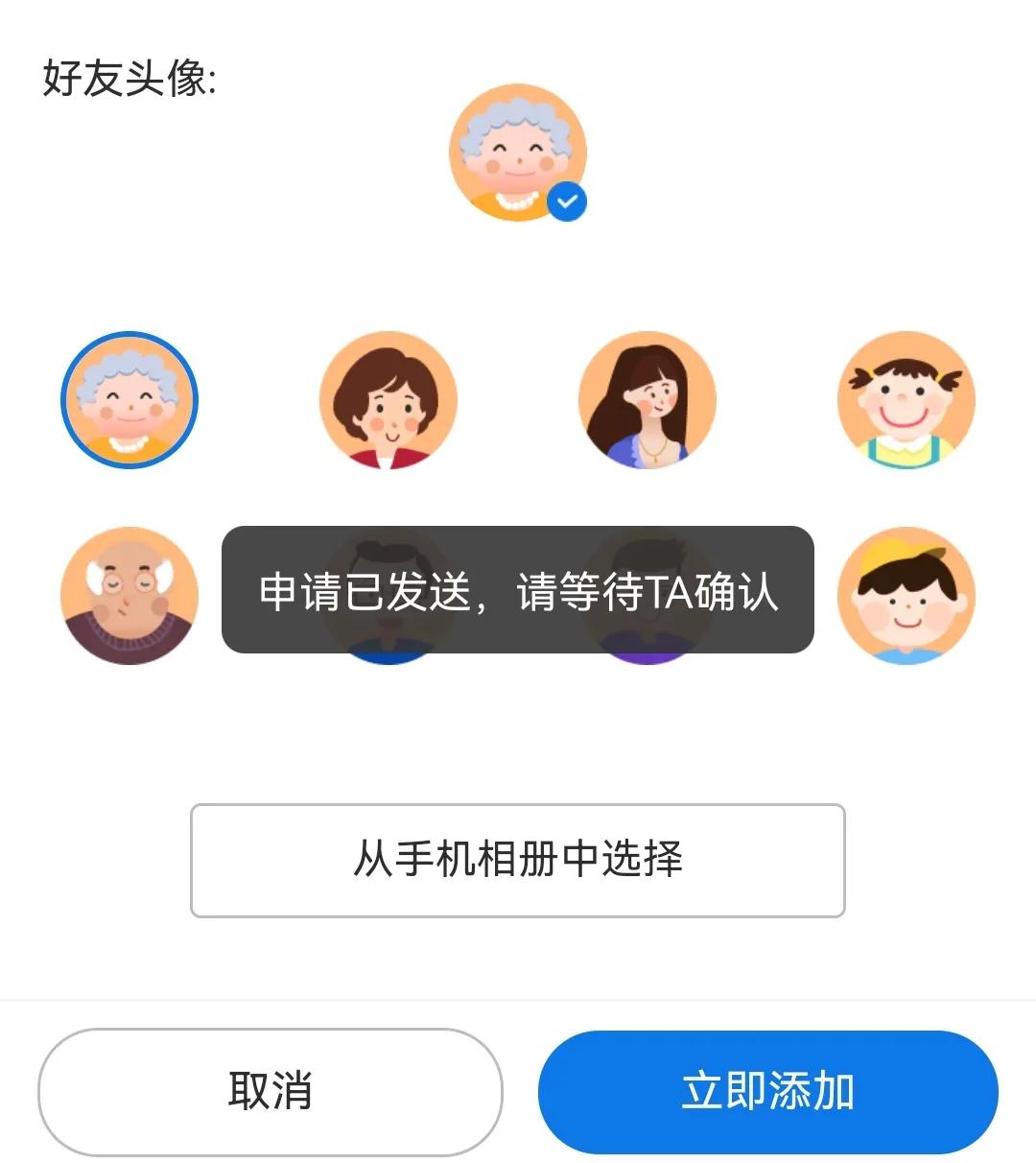Tap the 申请已发送 toast message
Screen dimensions: 1036x1163
click(x=518, y=592)
